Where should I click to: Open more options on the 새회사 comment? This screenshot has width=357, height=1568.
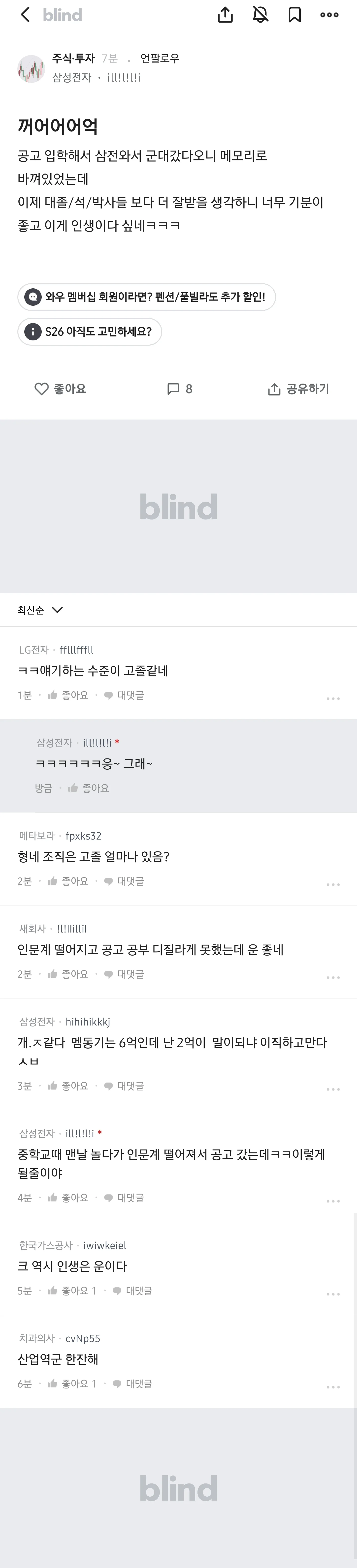click(333, 977)
